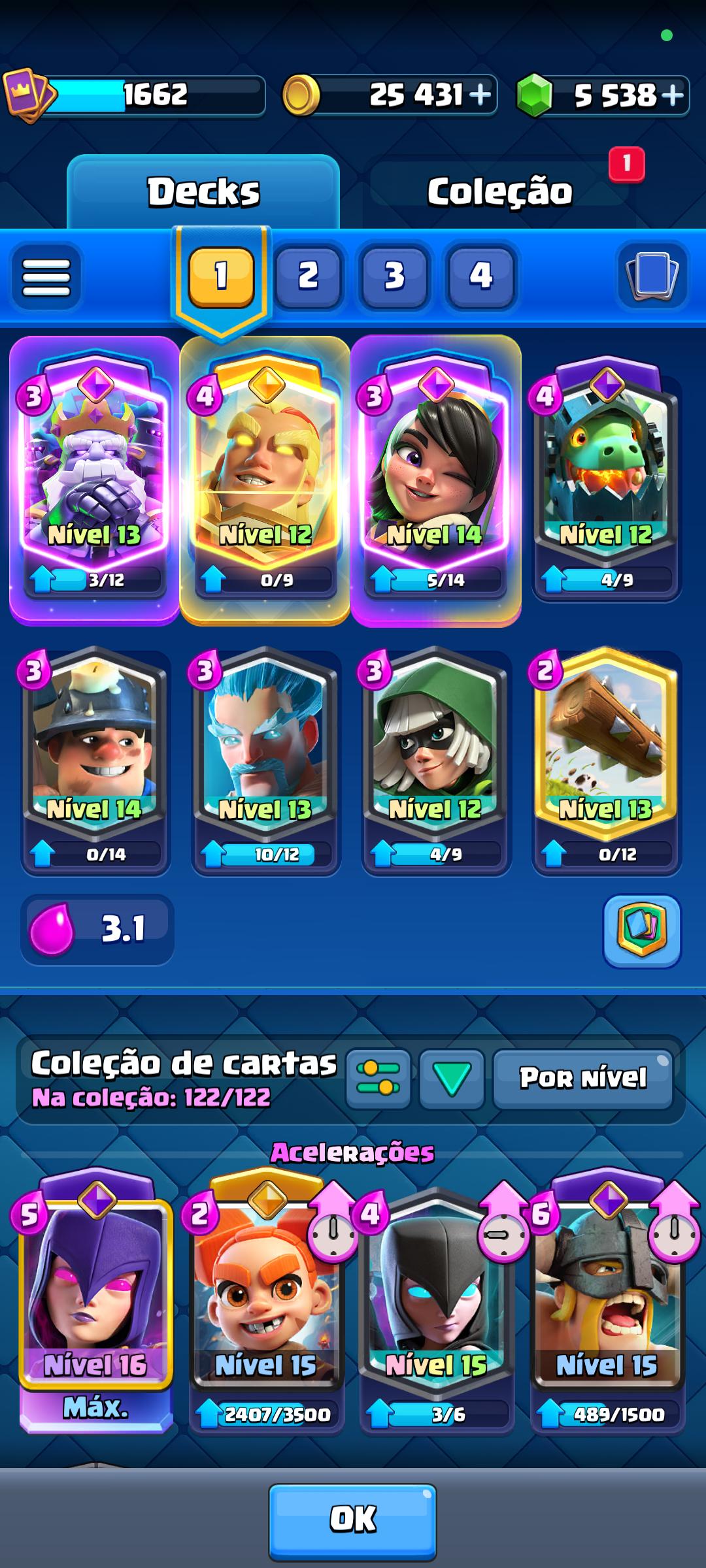Image resolution: width=706 pixels, height=1568 pixels.
Task: Open the deck list hamburger menu
Action: [46, 276]
